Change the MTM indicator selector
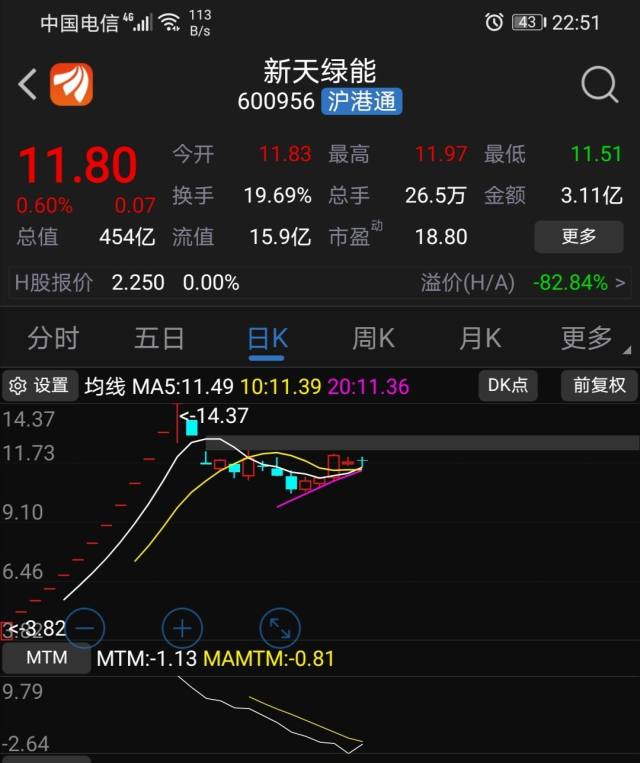This screenshot has height=763, width=640. 46,658
